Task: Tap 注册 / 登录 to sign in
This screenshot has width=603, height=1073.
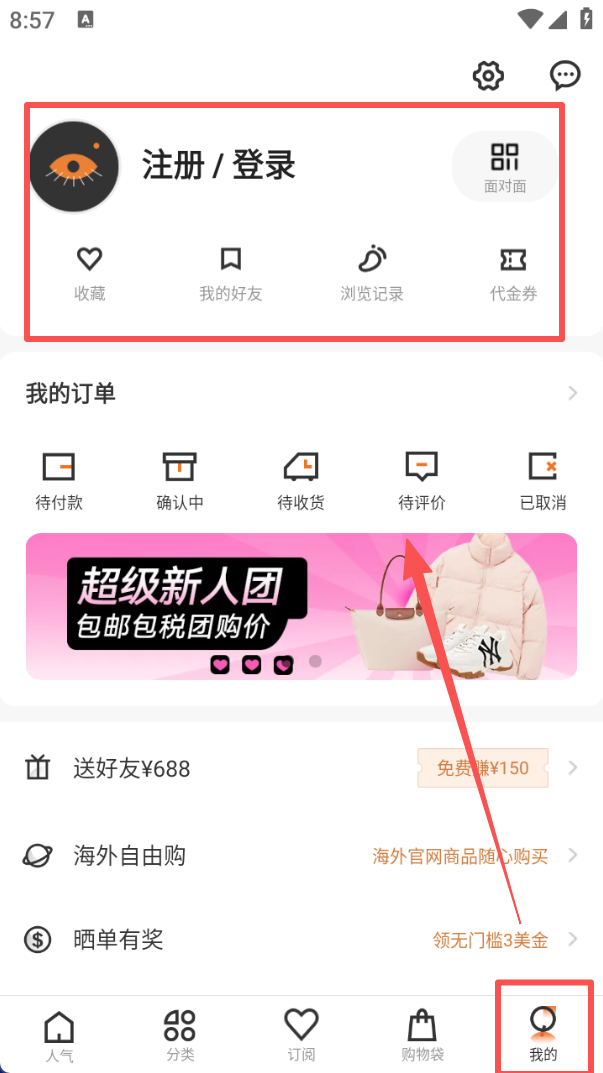Action: [x=219, y=165]
